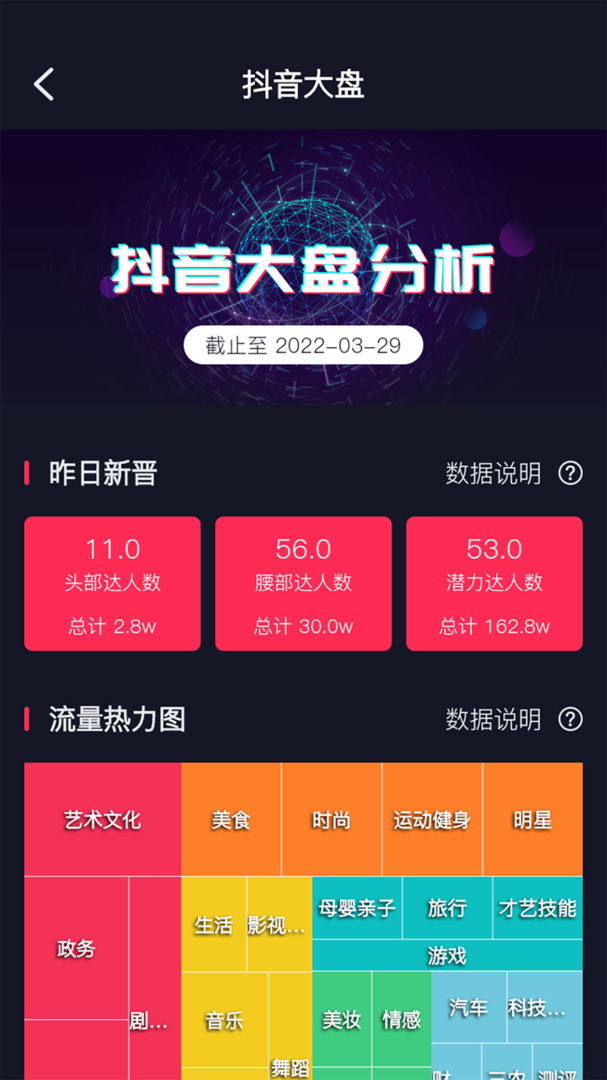Select the 美妆 heatmap block

click(342, 1020)
